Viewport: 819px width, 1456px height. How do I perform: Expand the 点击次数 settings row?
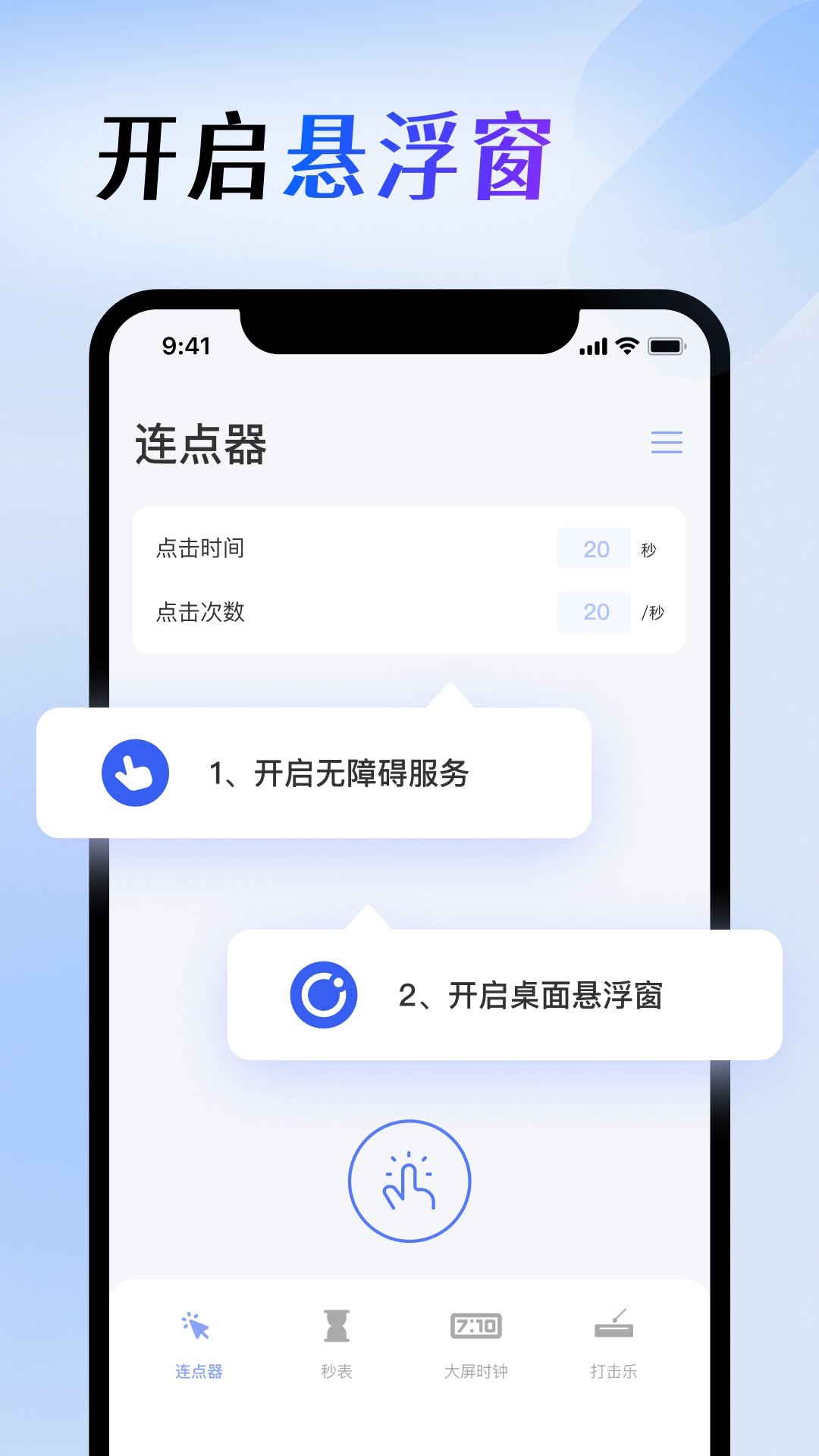pyautogui.click(x=409, y=612)
